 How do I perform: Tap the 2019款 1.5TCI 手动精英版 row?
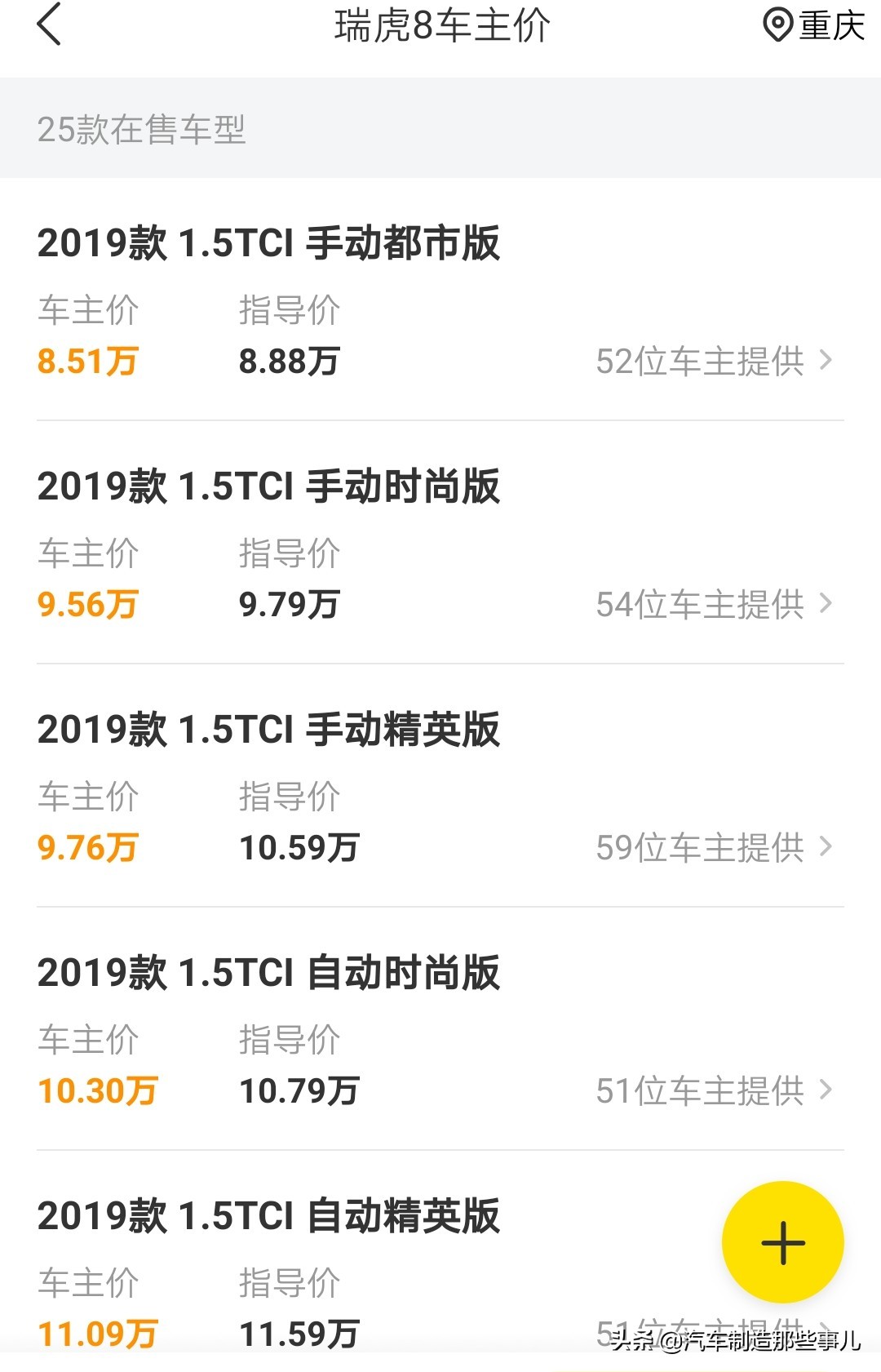(x=269, y=729)
